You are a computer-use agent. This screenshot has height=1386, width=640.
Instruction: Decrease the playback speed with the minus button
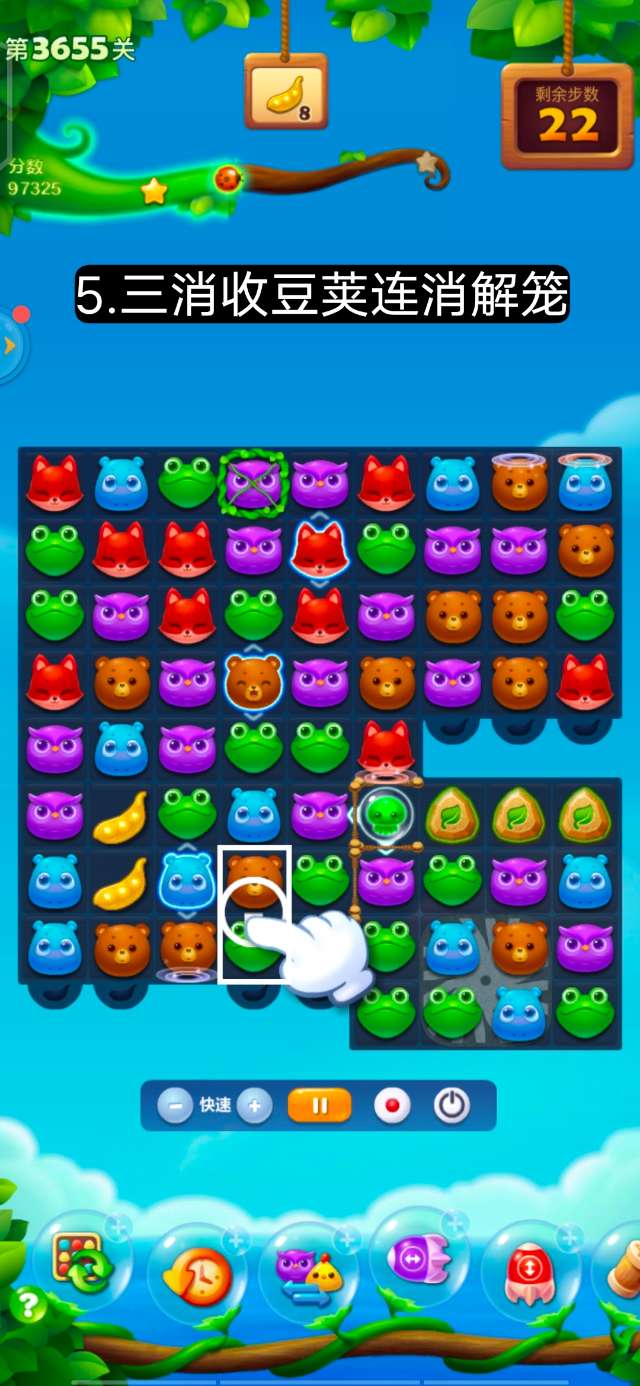pyautogui.click(x=175, y=1106)
